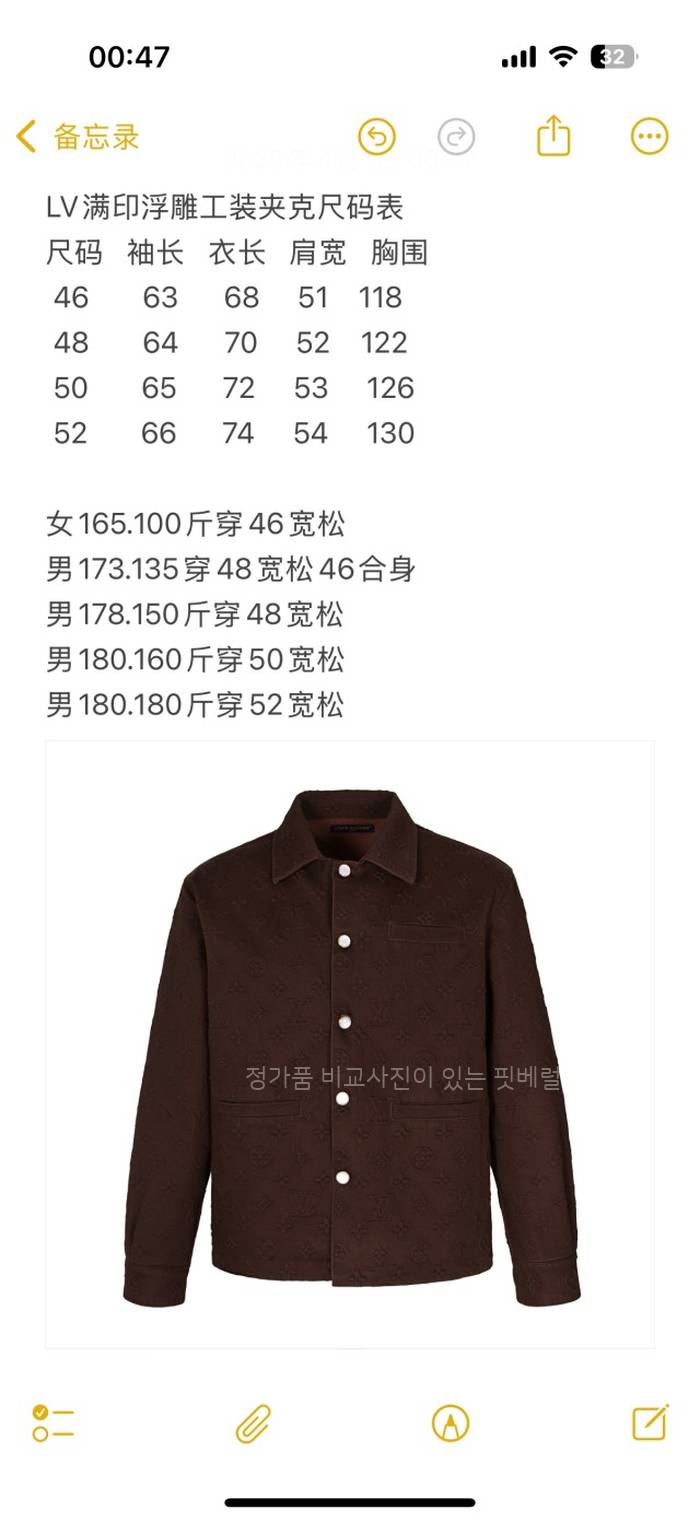Open the brown jacket image attachment
This screenshot has width=700, height=1521.
350,1045
